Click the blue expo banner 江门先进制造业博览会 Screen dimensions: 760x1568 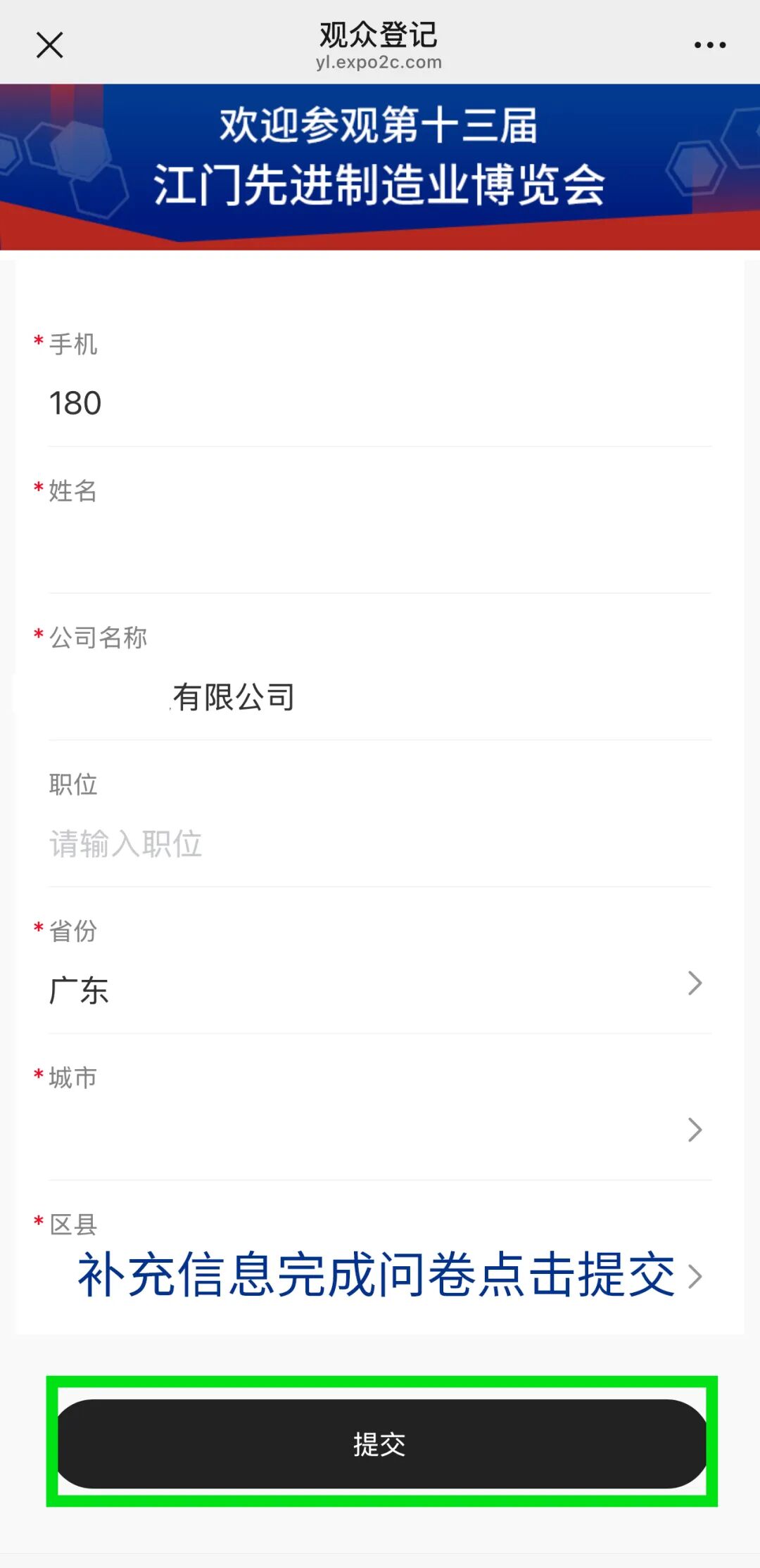[x=380, y=181]
